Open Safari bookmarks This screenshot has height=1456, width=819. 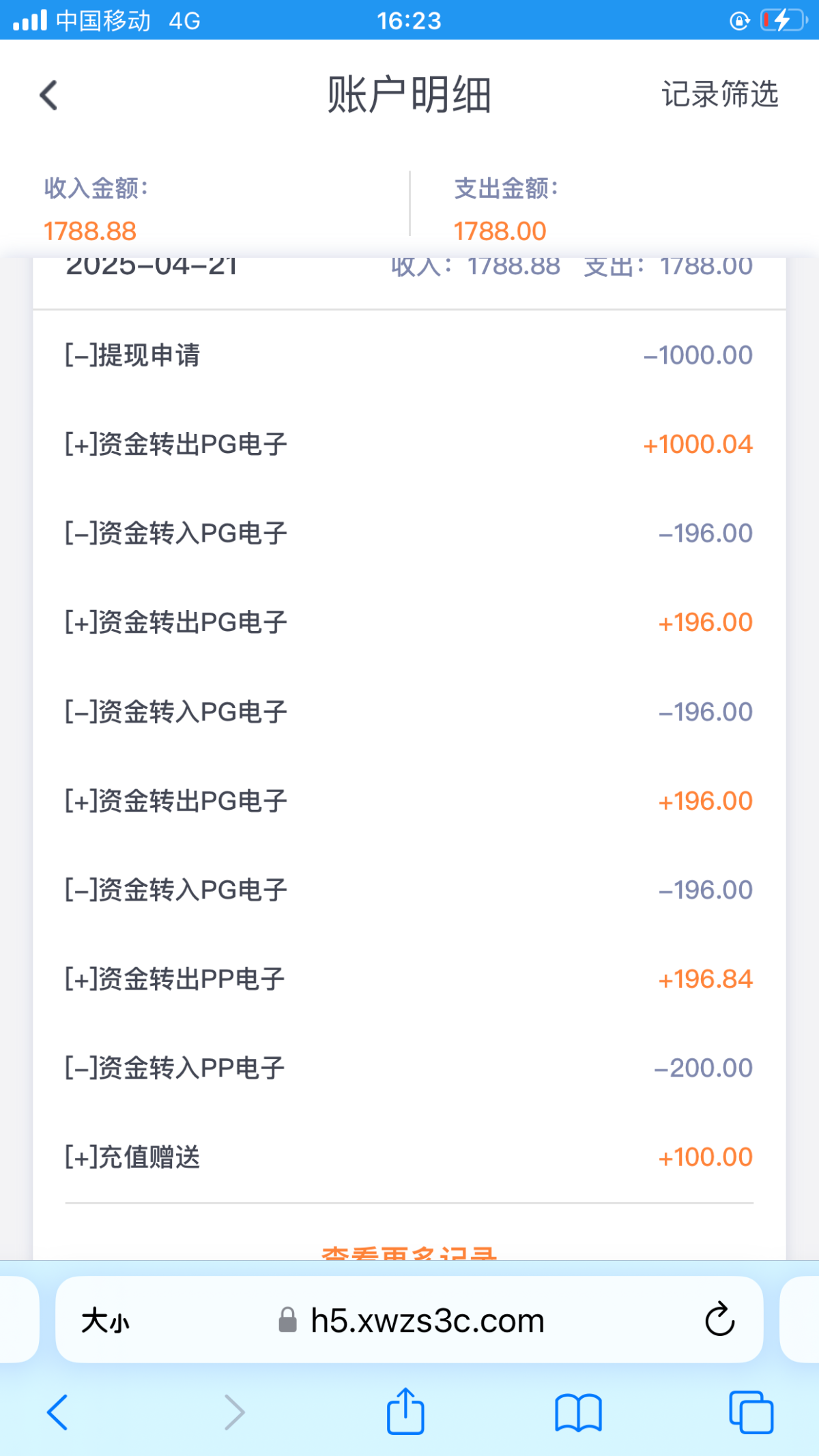coord(578,1412)
